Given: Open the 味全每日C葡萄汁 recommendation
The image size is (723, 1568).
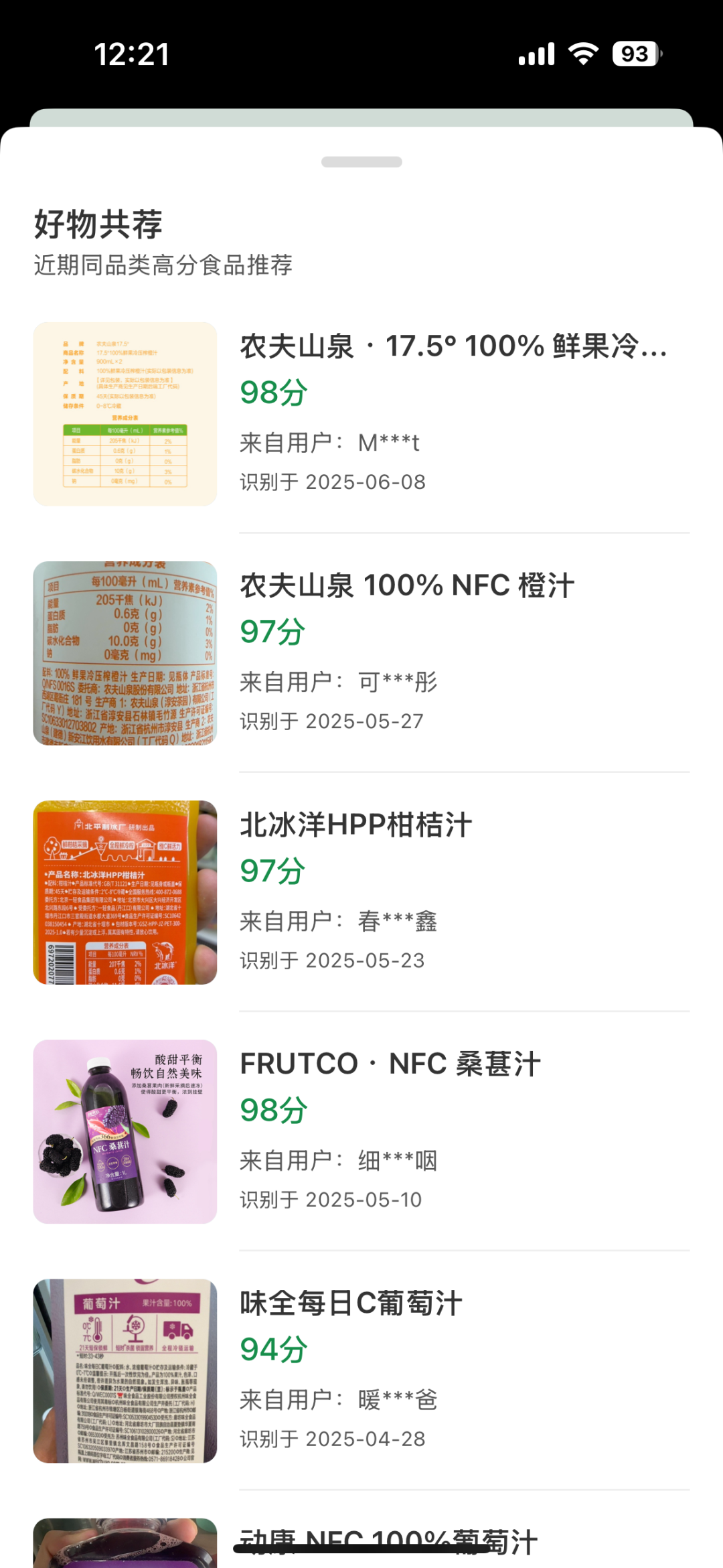Looking at the screenshot, I should pos(361,1370).
